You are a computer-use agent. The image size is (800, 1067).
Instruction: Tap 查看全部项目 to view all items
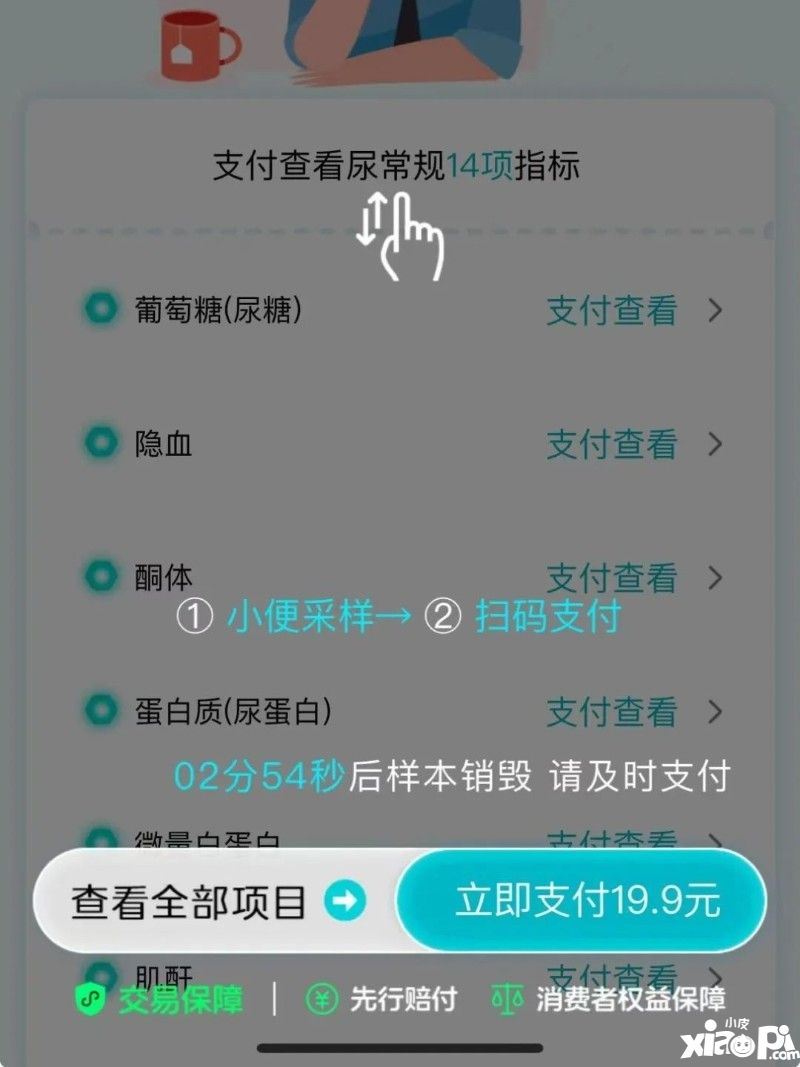[216, 902]
